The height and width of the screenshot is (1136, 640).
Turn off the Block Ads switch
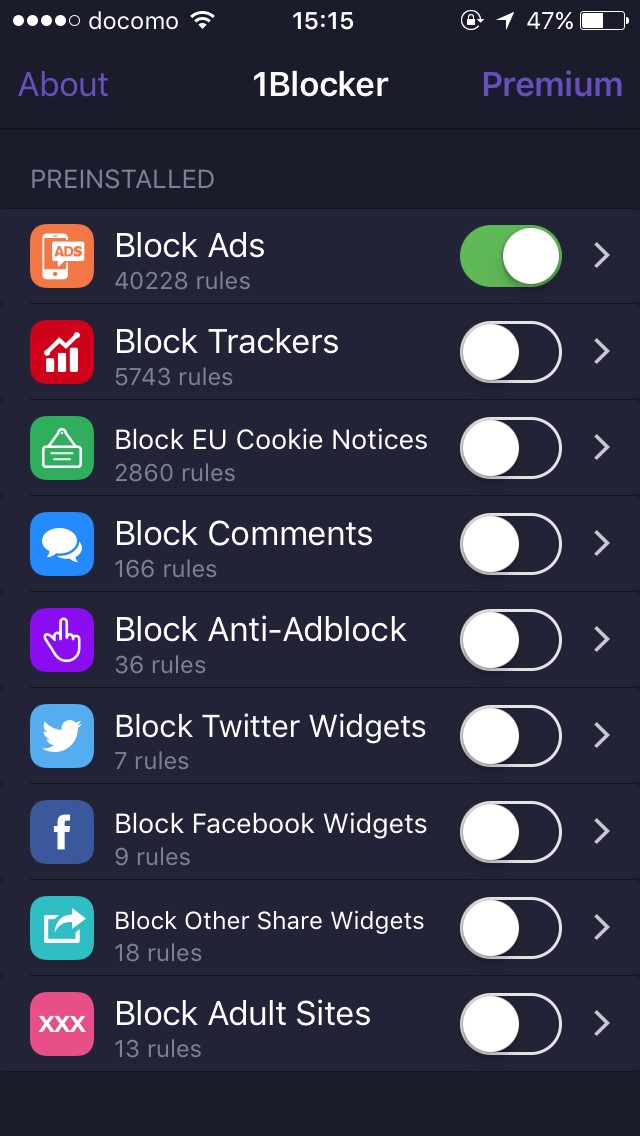(x=510, y=256)
